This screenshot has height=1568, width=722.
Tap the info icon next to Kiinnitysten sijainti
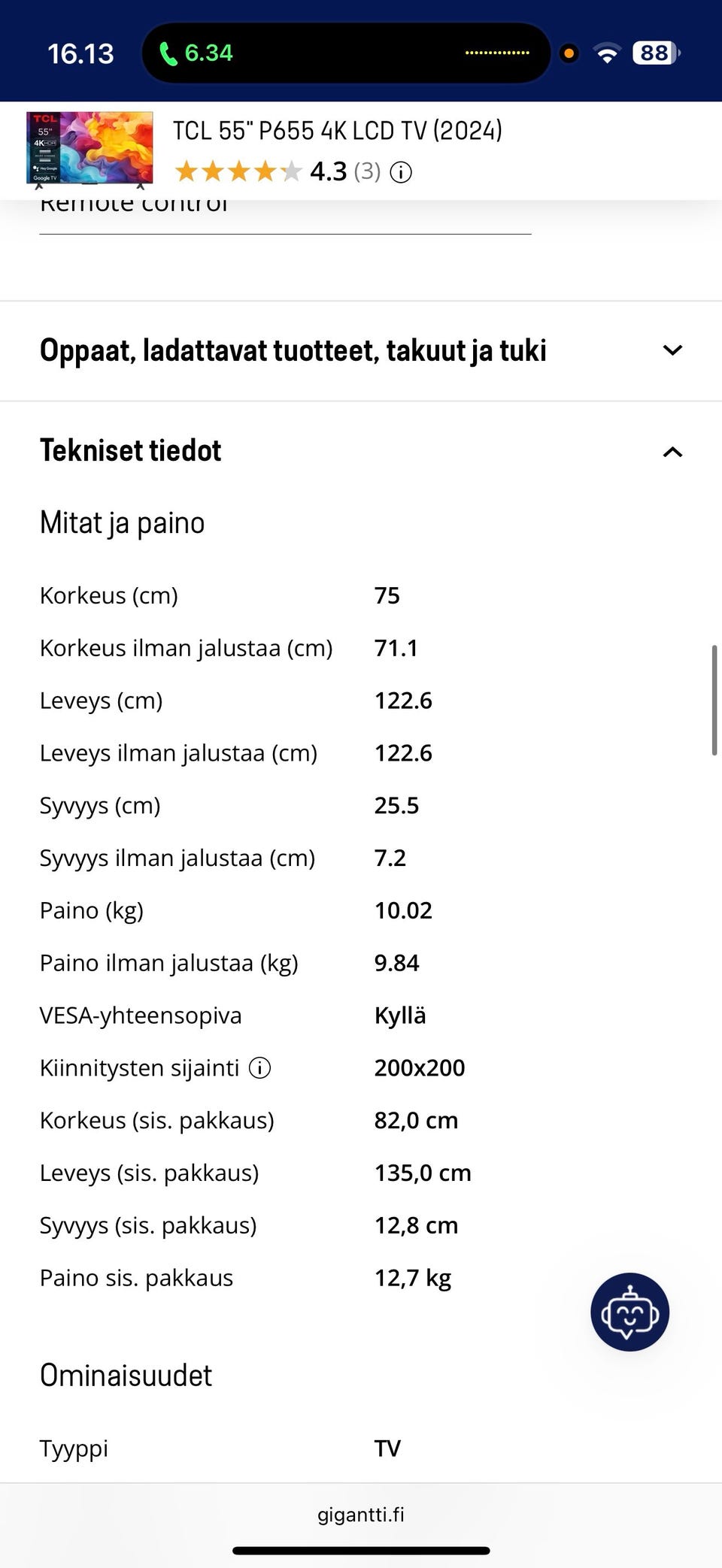tap(259, 1067)
